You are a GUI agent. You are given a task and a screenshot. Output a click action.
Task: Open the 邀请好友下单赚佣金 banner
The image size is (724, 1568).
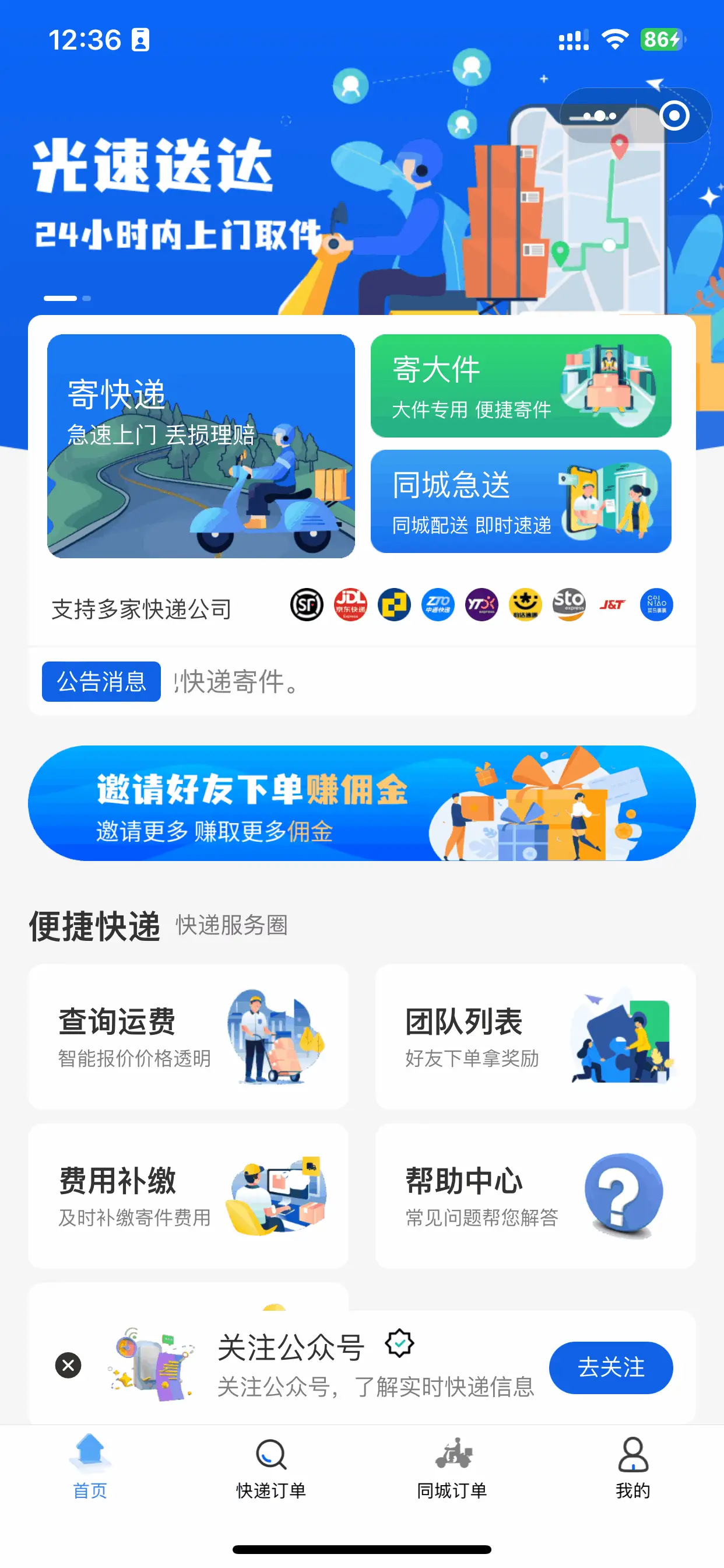coord(361,803)
